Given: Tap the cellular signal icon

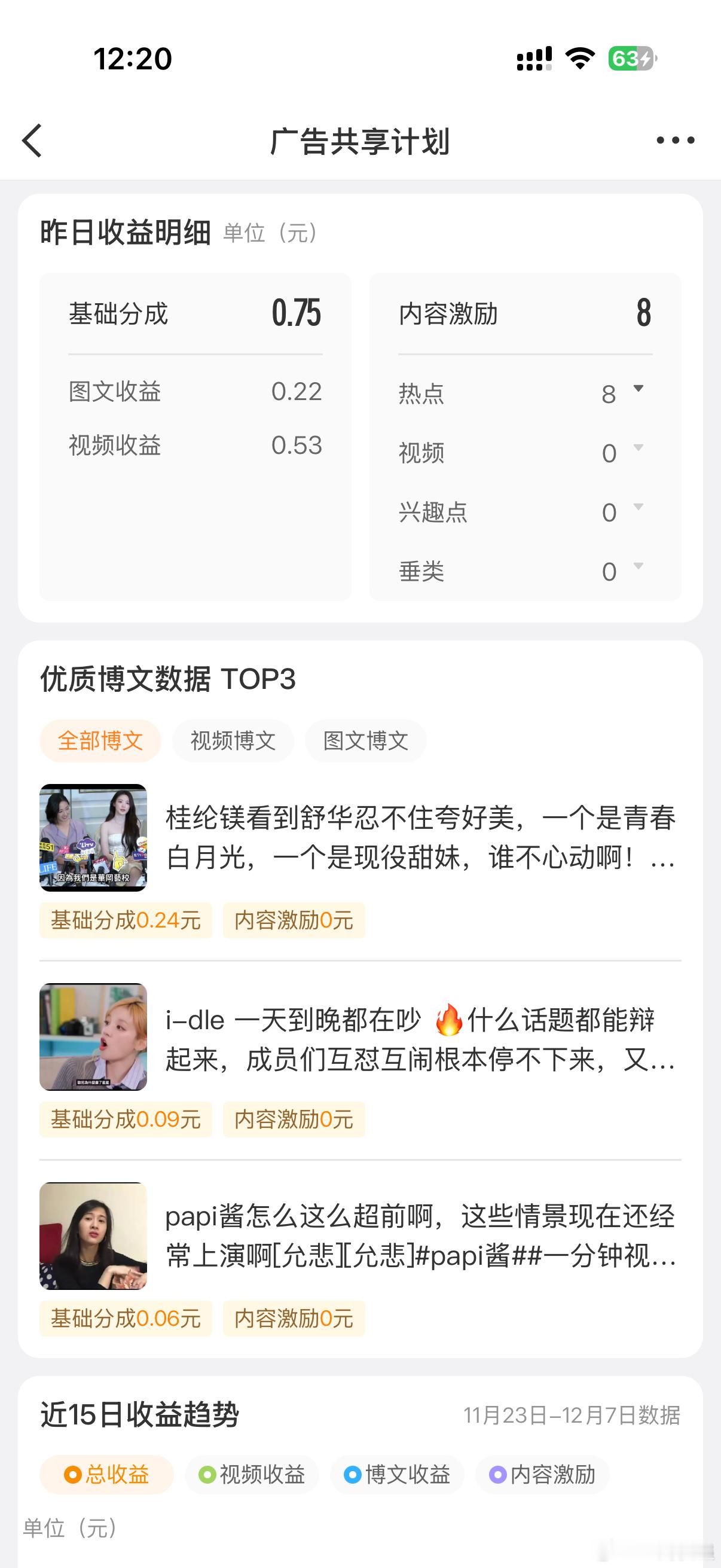Looking at the screenshot, I should pos(534,58).
